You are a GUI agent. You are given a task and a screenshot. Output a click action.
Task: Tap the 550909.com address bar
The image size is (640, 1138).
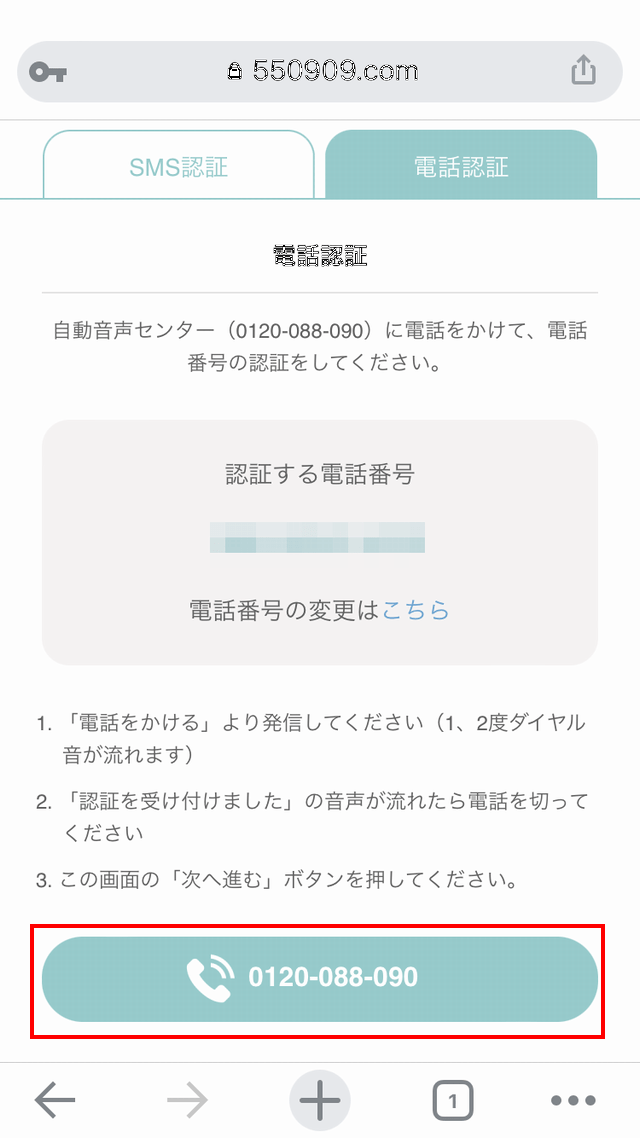322,71
